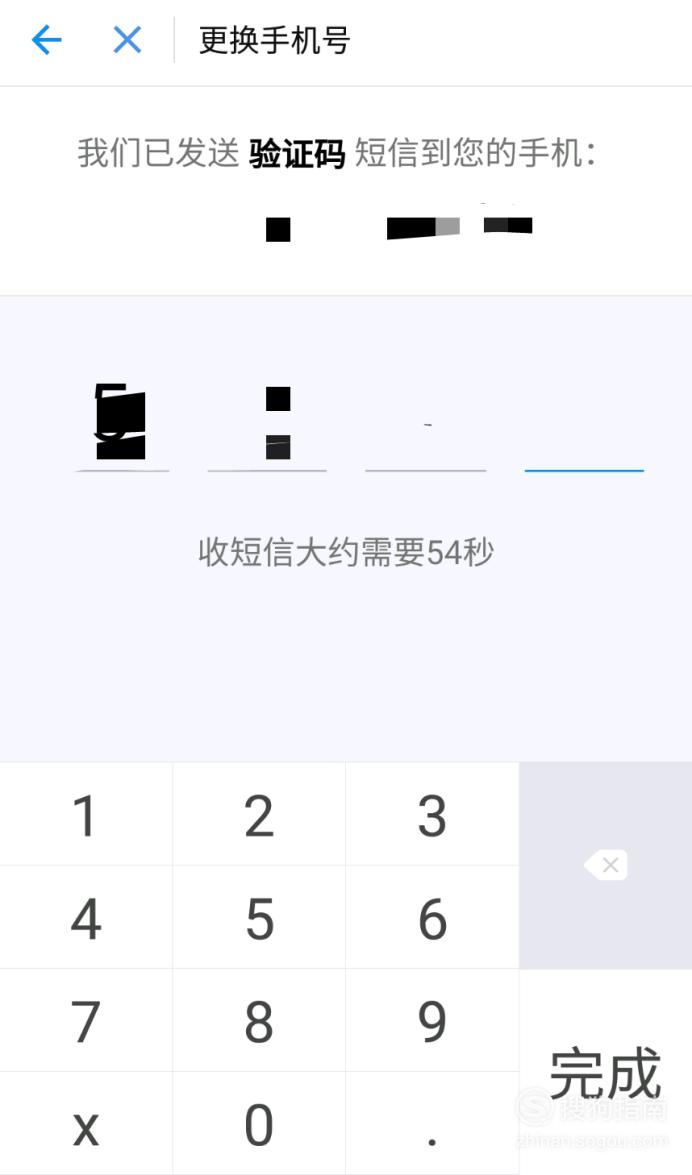Tap 完成 to finish entering code
692x1175 pixels.
click(606, 1072)
